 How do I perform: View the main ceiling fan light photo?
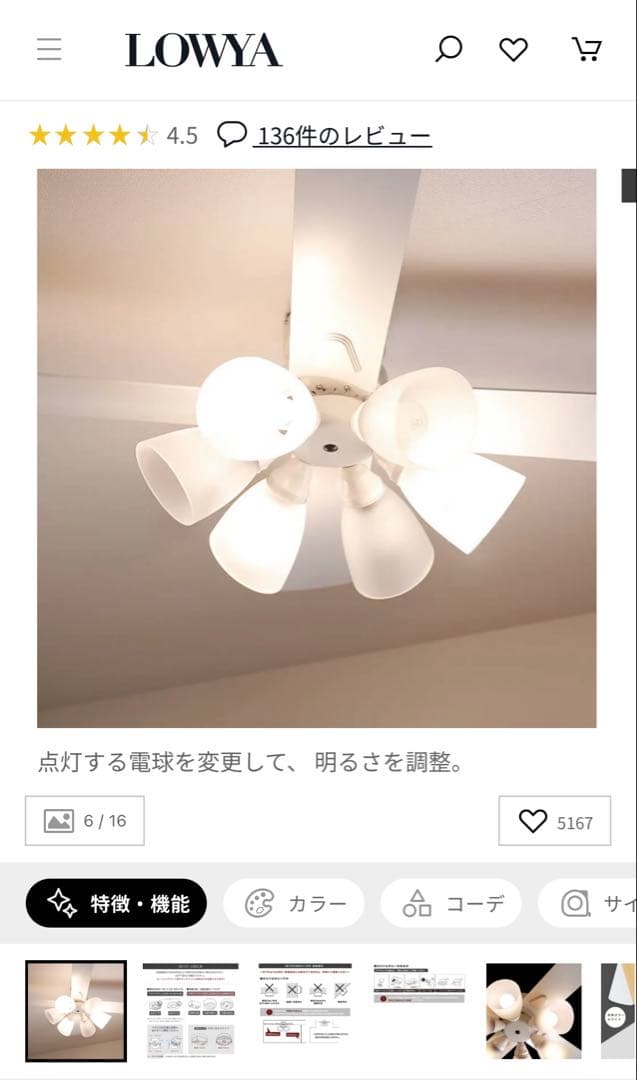pos(317,447)
